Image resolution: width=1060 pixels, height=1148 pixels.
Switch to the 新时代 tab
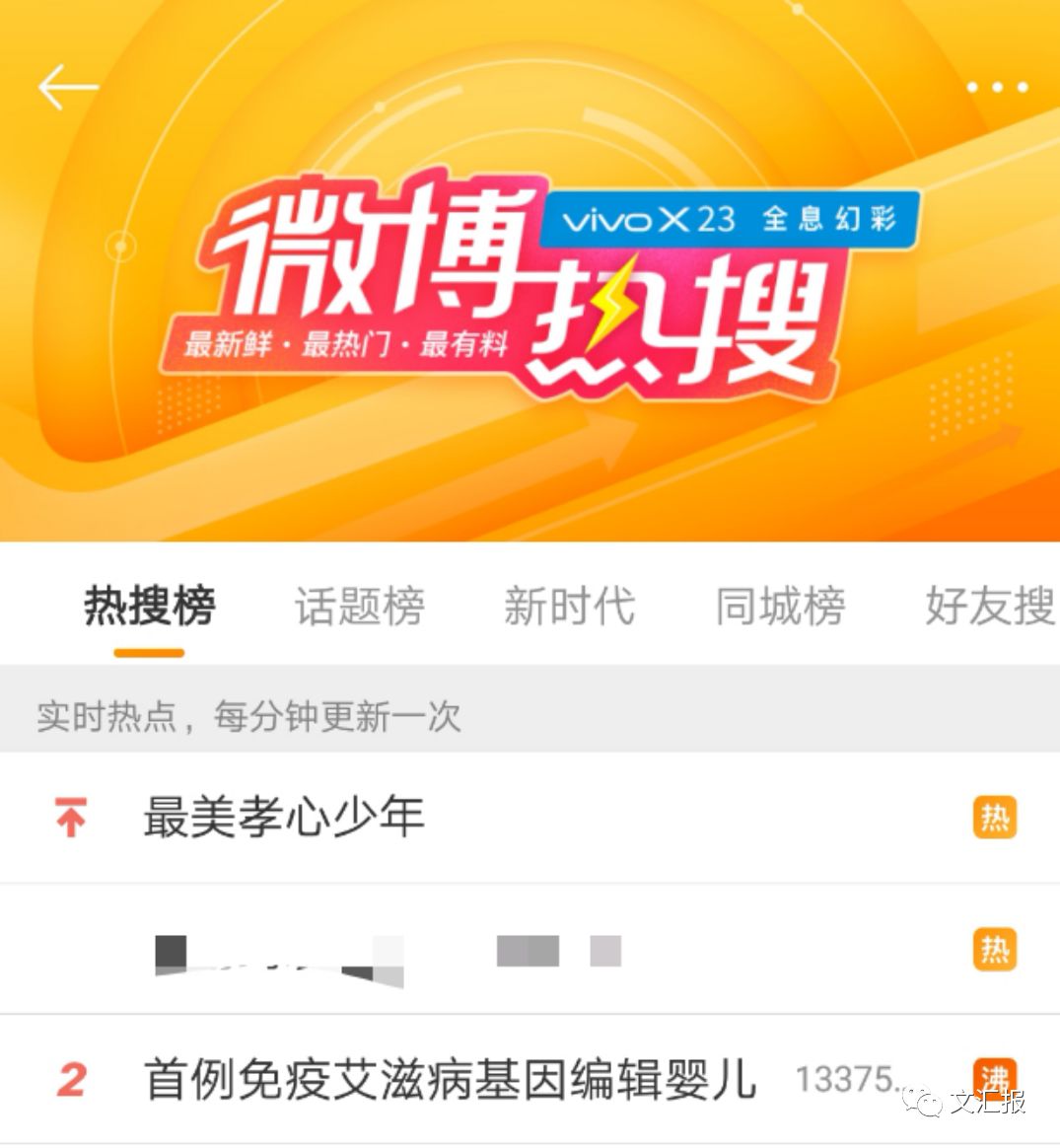(569, 606)
